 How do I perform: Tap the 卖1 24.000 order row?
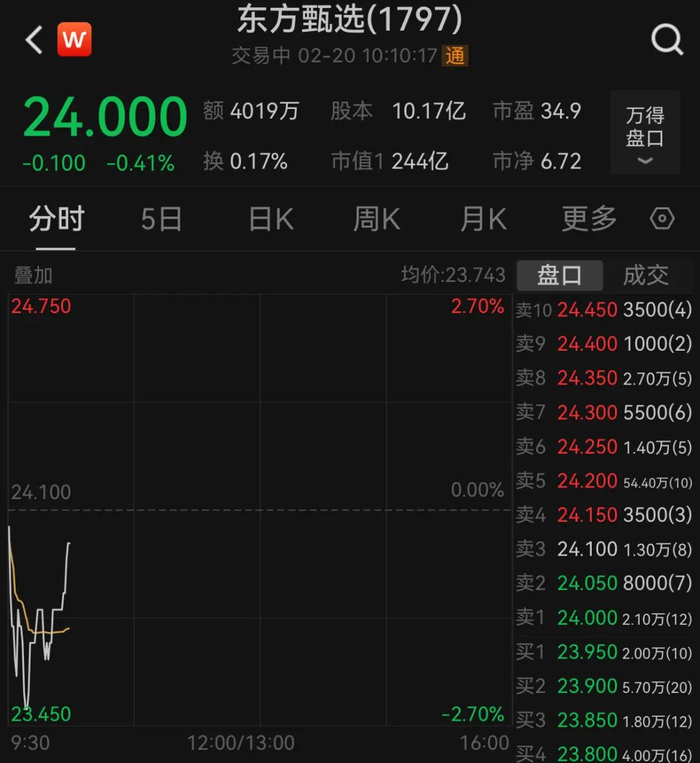pyautogui.click(x=604, y=618)
